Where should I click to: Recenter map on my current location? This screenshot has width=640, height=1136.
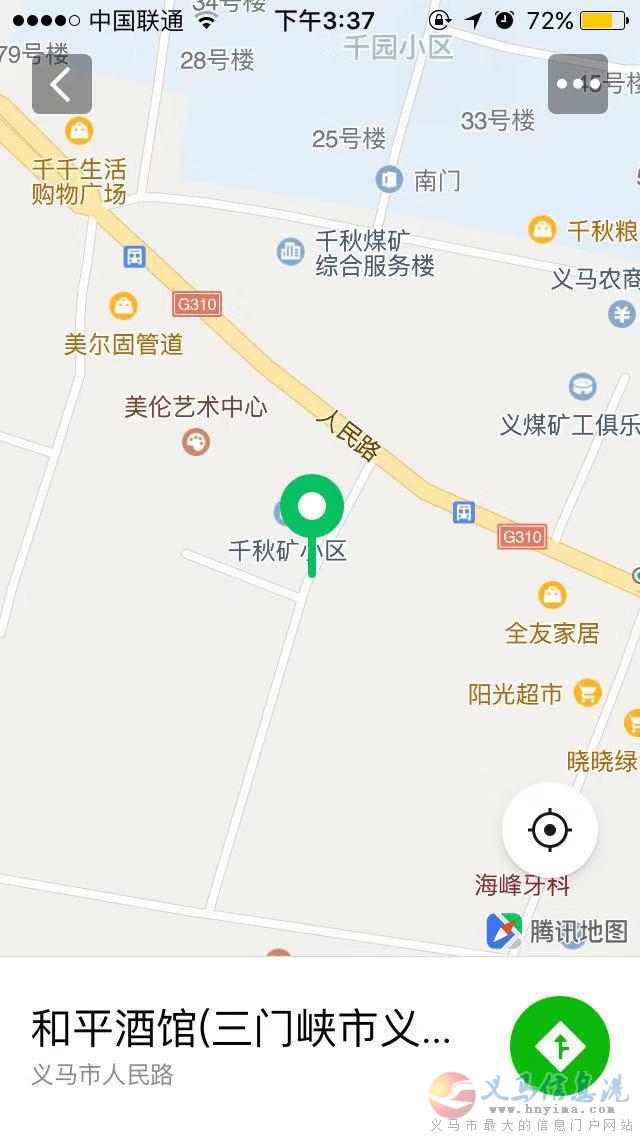550,830
